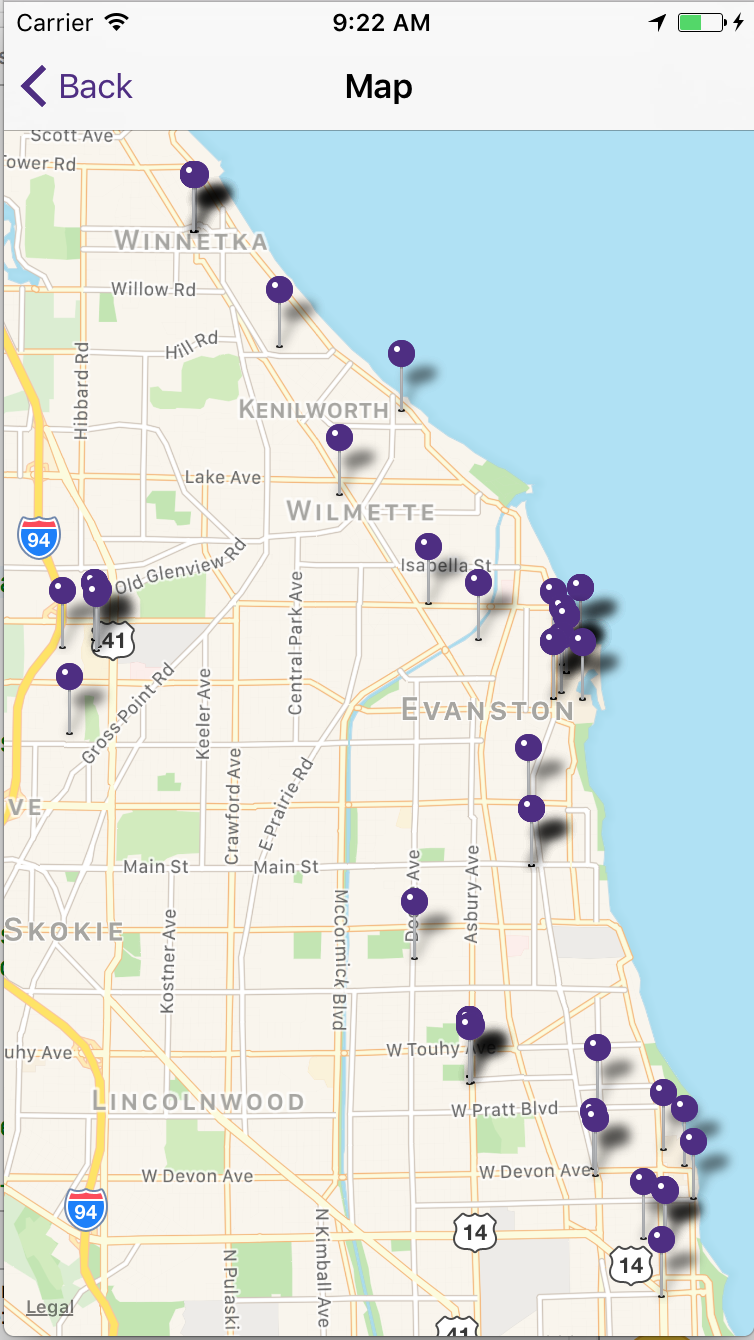Select the pin at W Touhy Ave

coord(470,1027)
